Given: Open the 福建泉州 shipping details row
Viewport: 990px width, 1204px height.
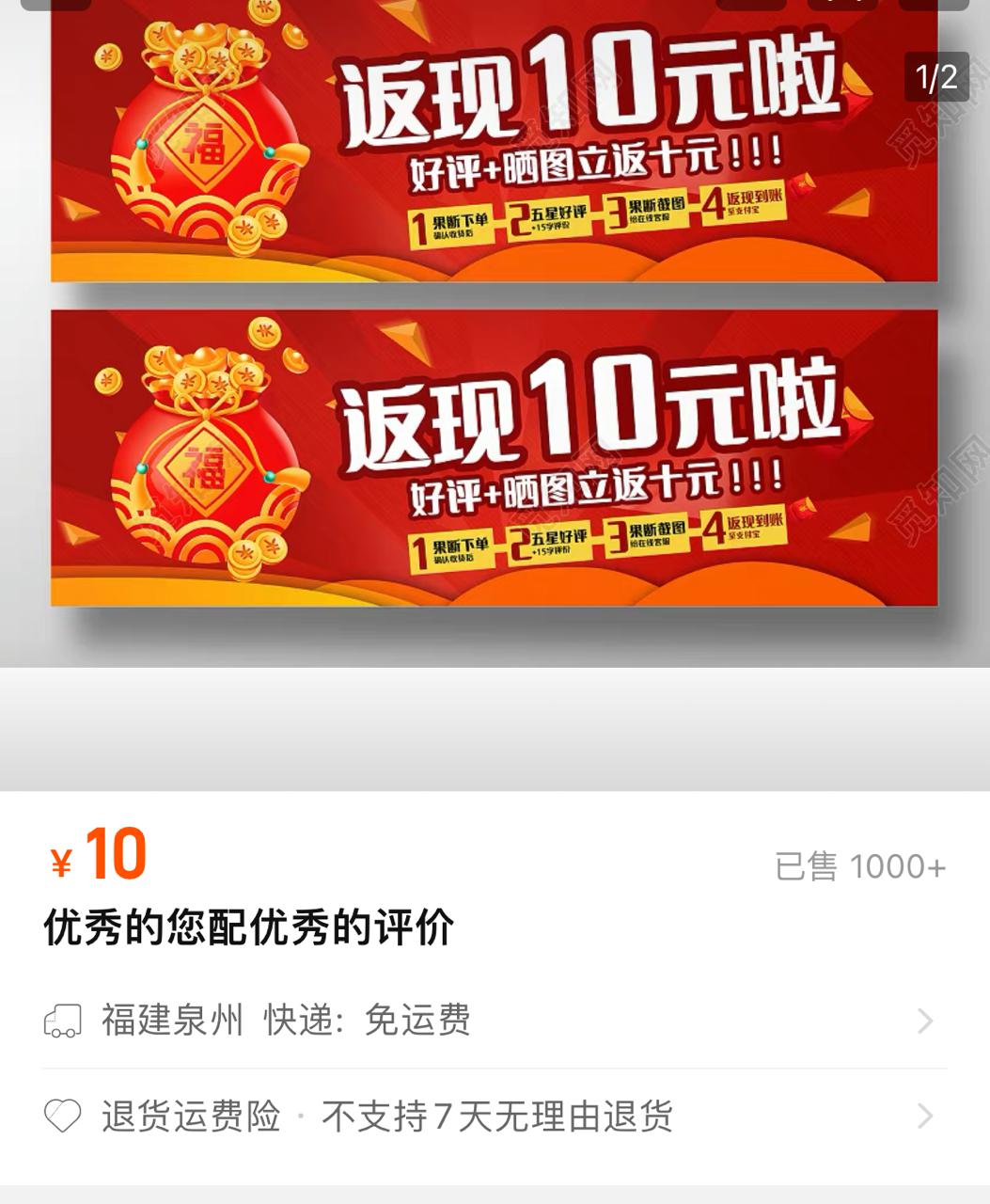Looking at the screenshot, I should (x=495, y=1021).
